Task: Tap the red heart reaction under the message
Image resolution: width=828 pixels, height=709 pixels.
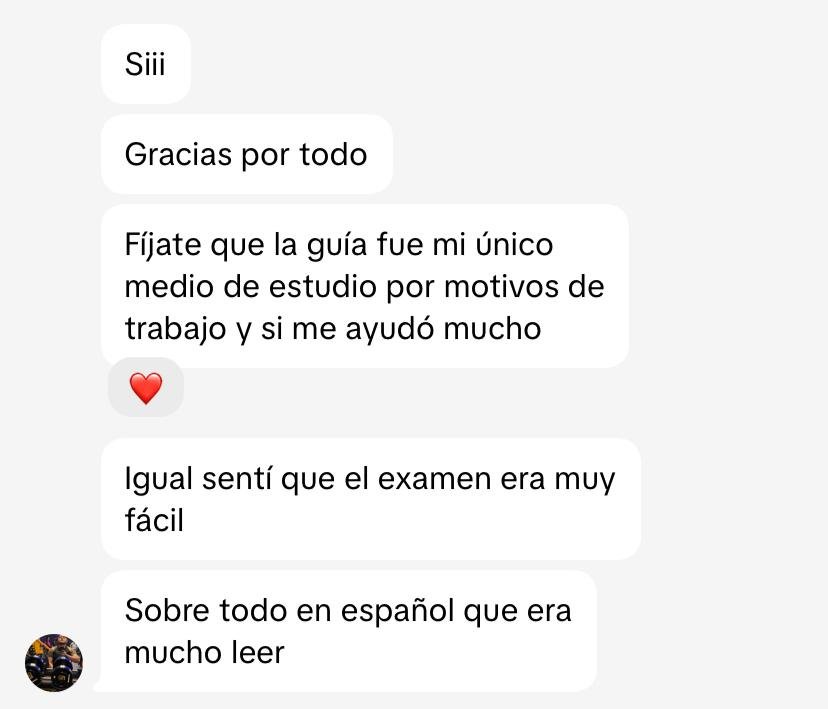Action: pyautogui.click(x=146, y=388)
